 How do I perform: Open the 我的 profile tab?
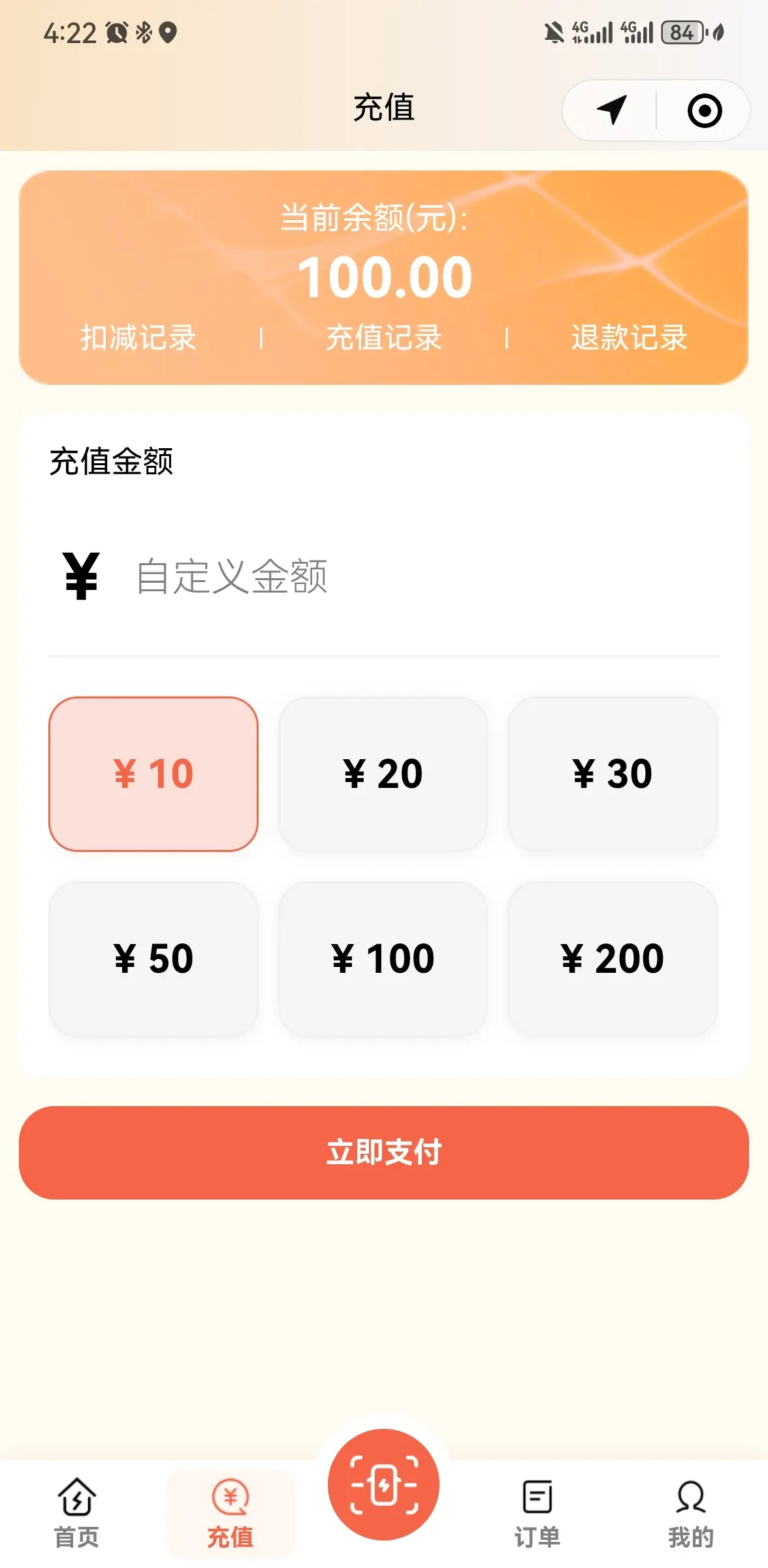coord(691,1513)
